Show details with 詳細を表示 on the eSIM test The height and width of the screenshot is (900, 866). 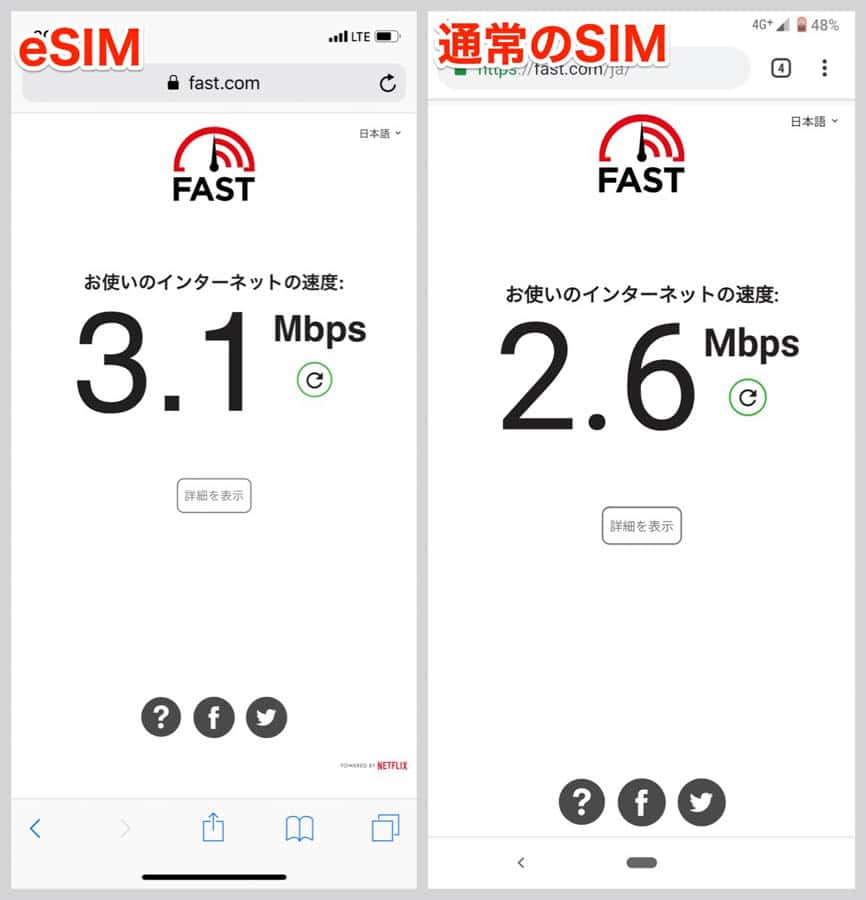213,495
